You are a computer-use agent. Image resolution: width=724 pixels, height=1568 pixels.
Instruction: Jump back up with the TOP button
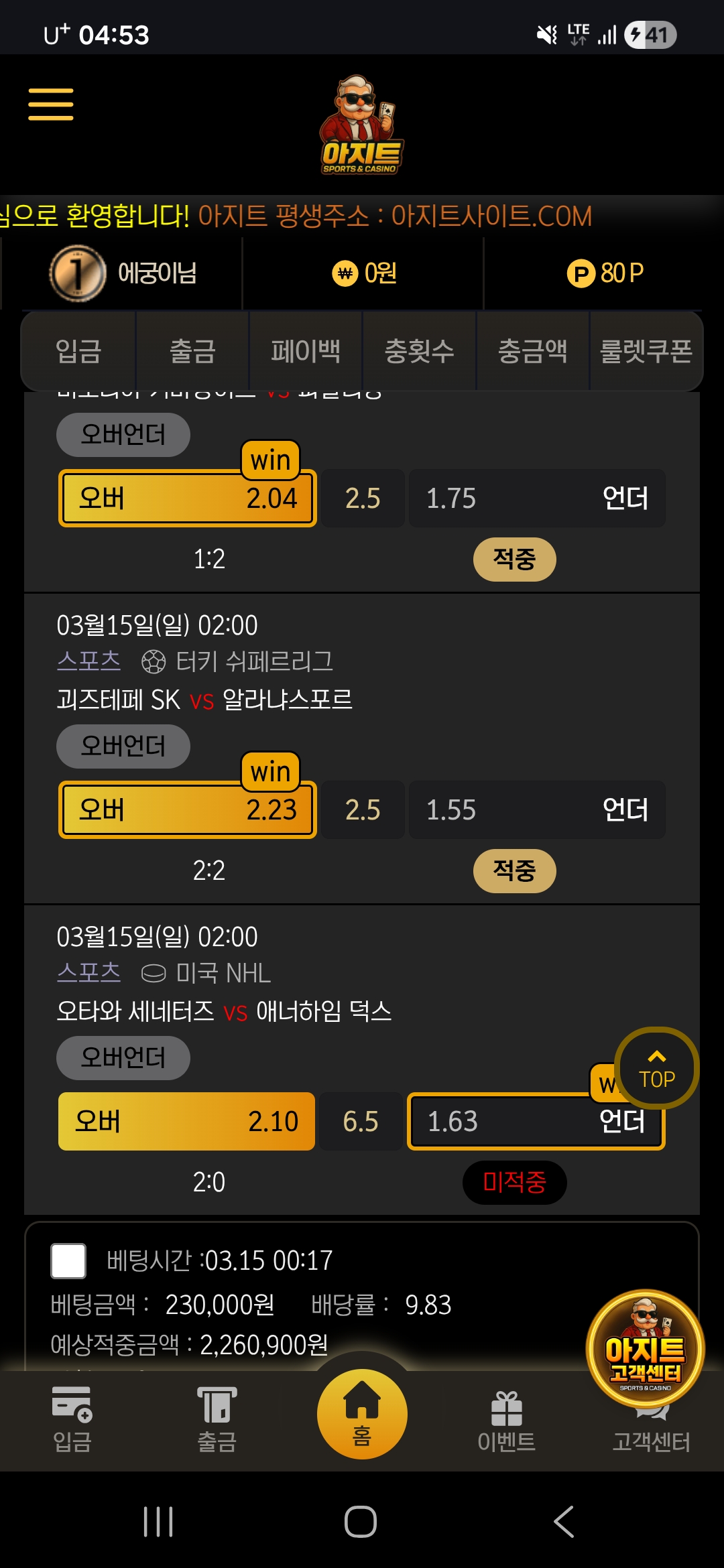pos(656,1068)
